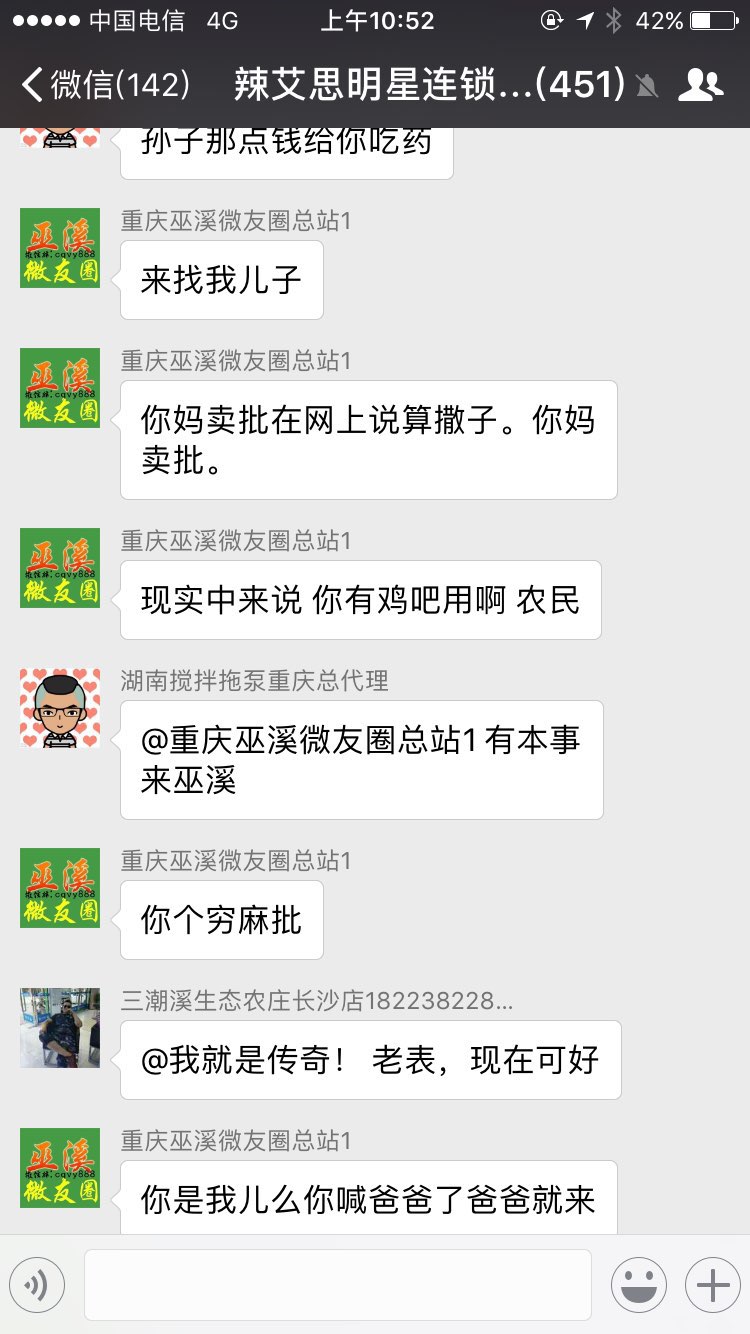View profile of avatar beside 来找我儿子

pyautogui.click(x=60, y=248)
